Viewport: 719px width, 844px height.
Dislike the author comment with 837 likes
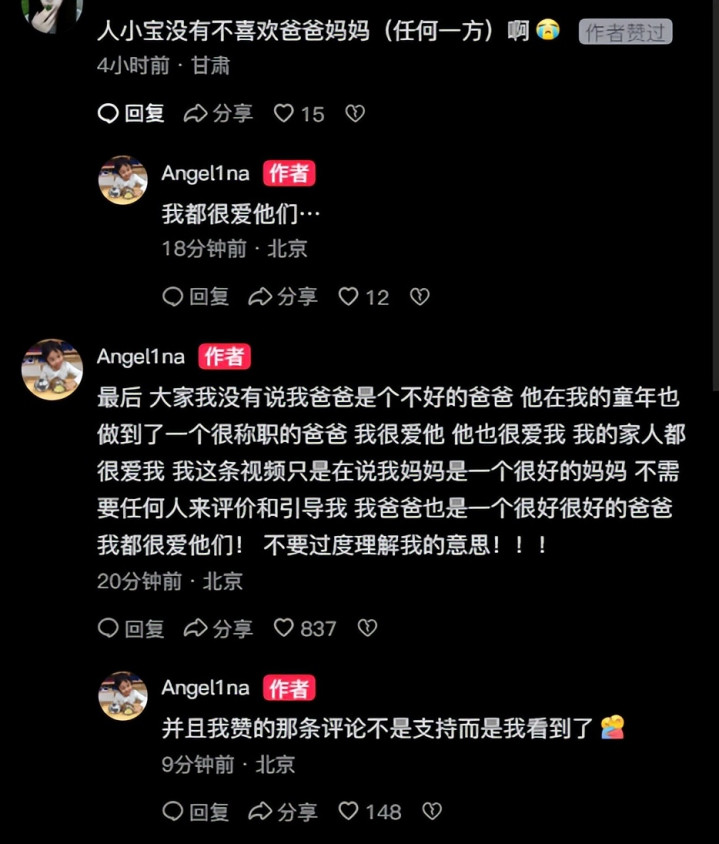[x=368, y=629]
